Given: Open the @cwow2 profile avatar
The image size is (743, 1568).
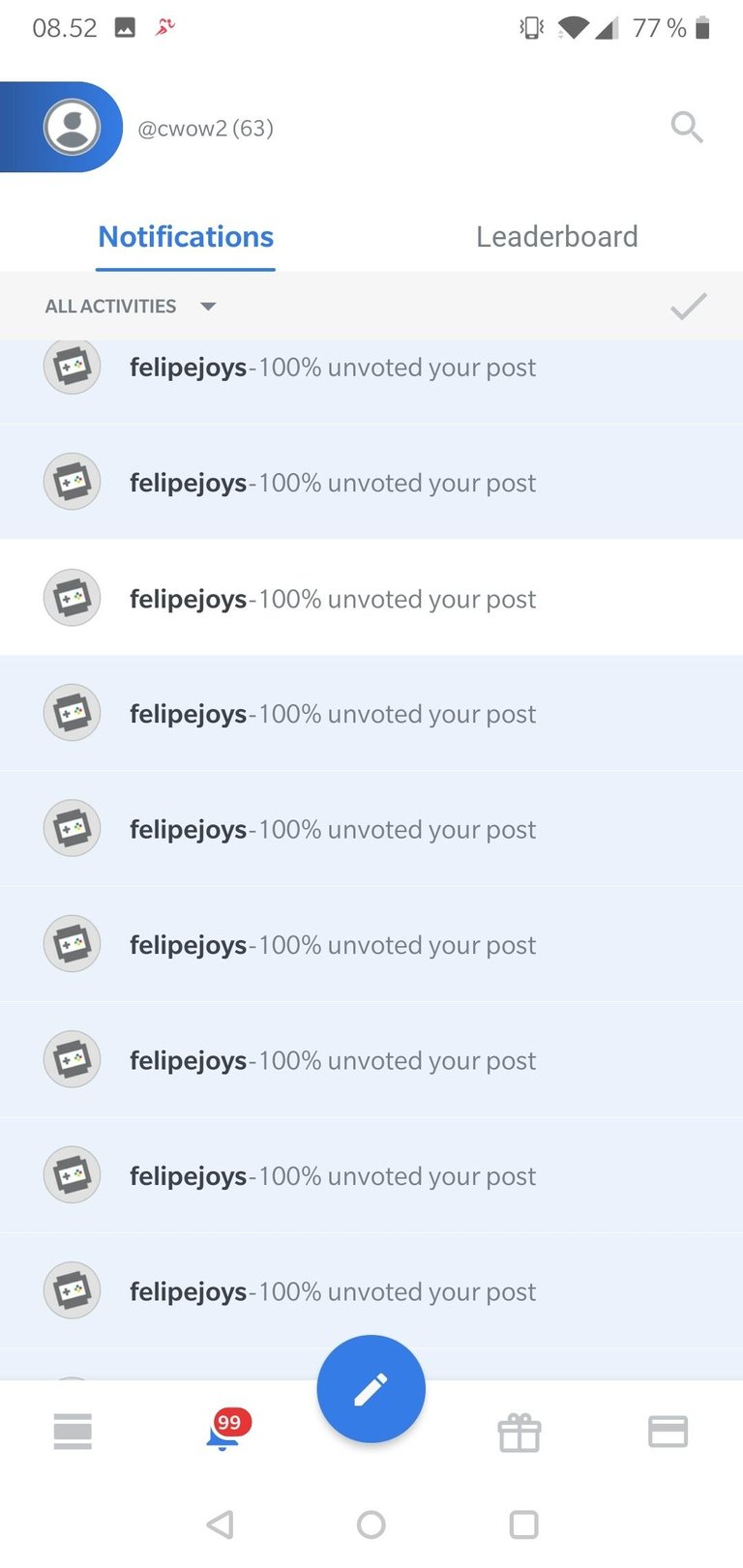Looking at the screenshot, I should tap(72, 127).
